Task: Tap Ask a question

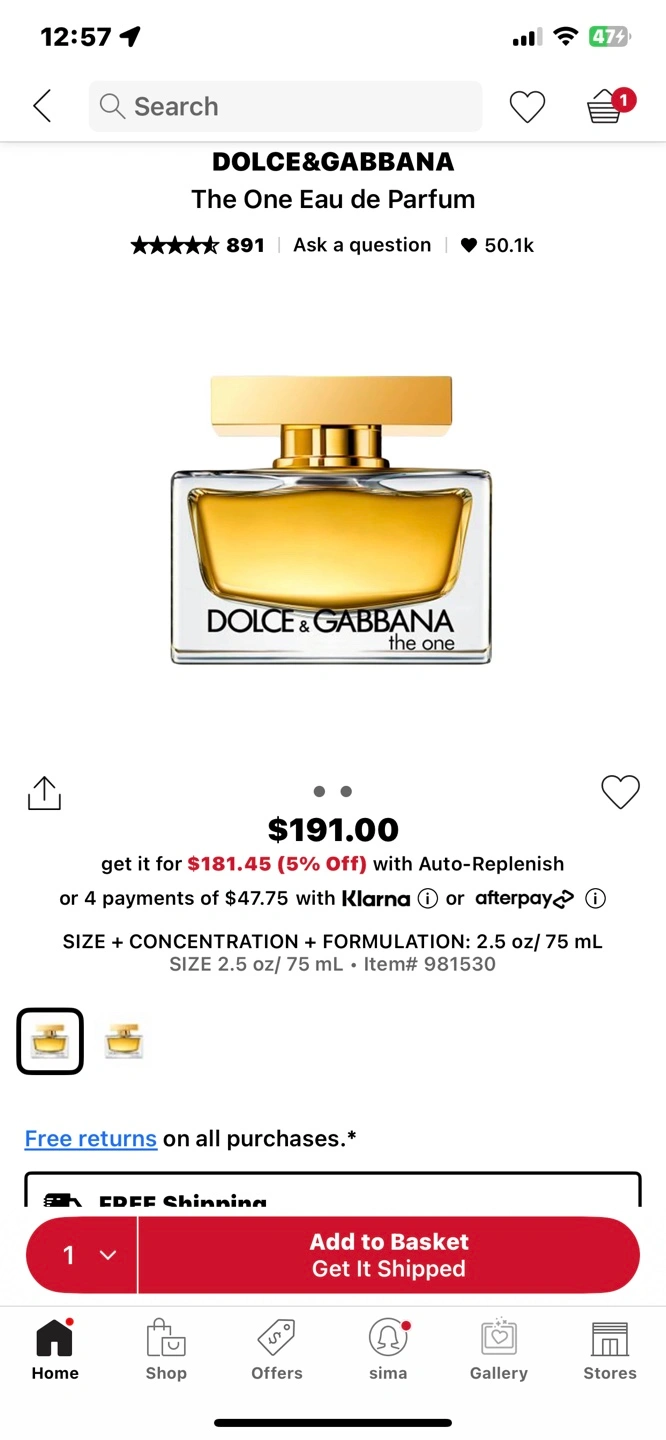Action: [x=362, y=245]
